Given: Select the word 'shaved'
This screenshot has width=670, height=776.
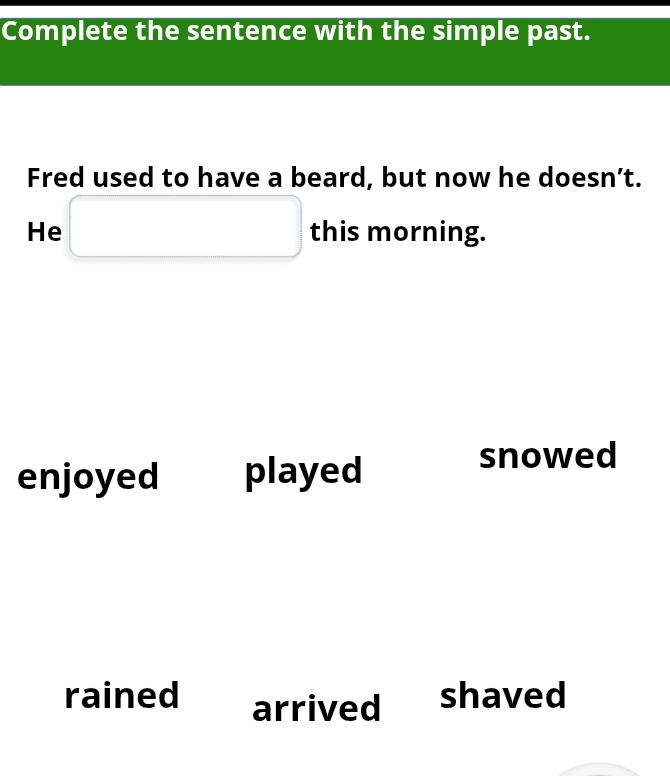Looking at the screenshot, I should [x=503, y=695].
